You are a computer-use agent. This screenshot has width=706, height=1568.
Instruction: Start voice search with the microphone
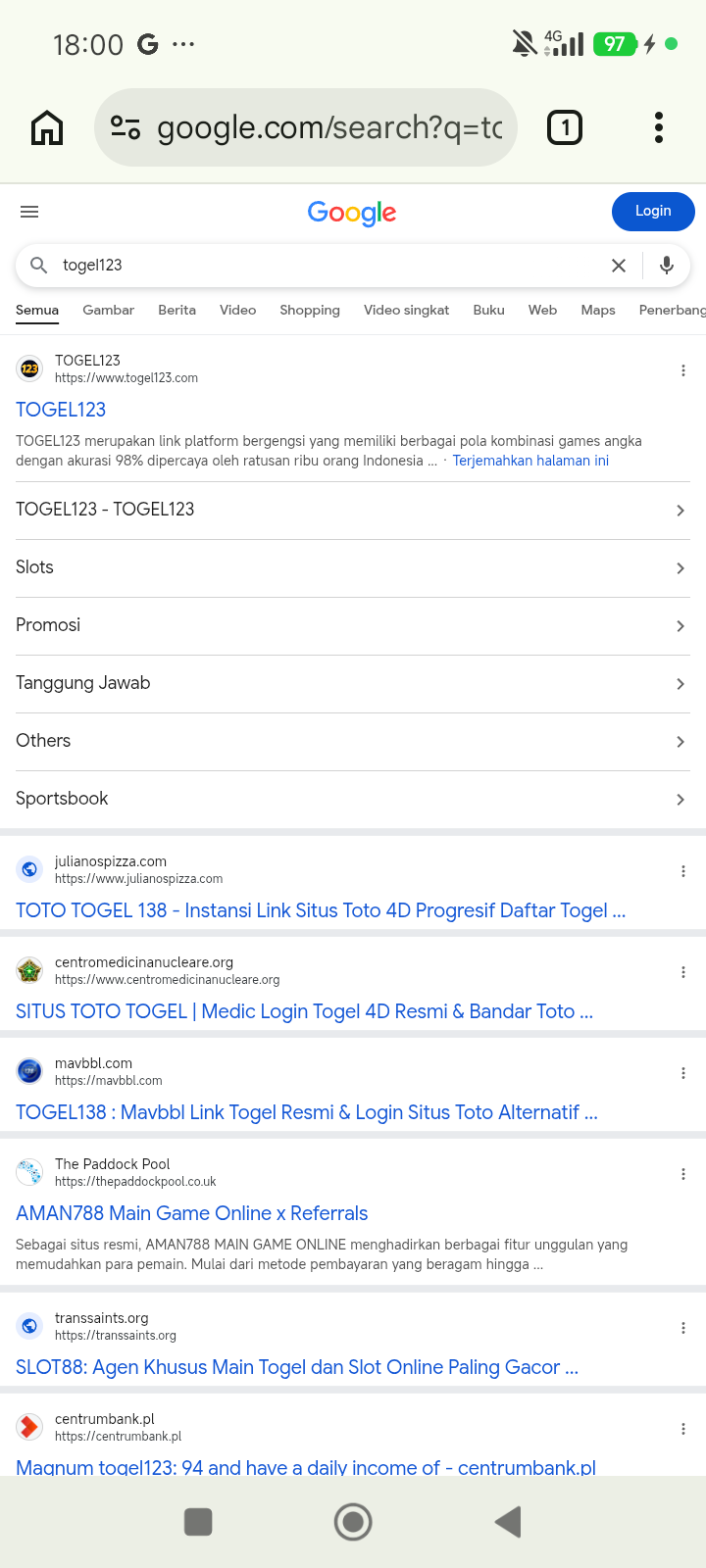667,266
